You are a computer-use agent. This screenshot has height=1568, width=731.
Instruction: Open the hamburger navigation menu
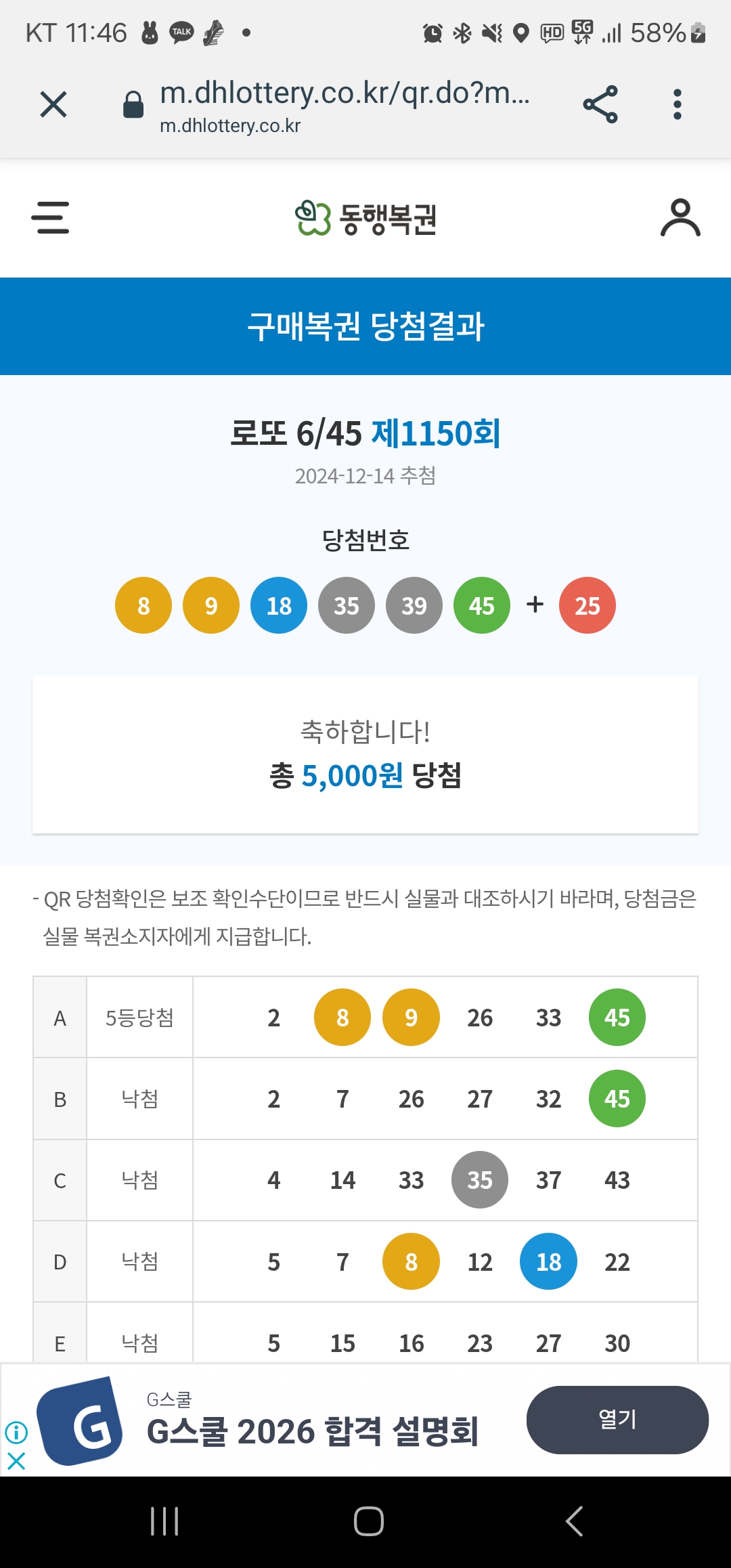50,217
